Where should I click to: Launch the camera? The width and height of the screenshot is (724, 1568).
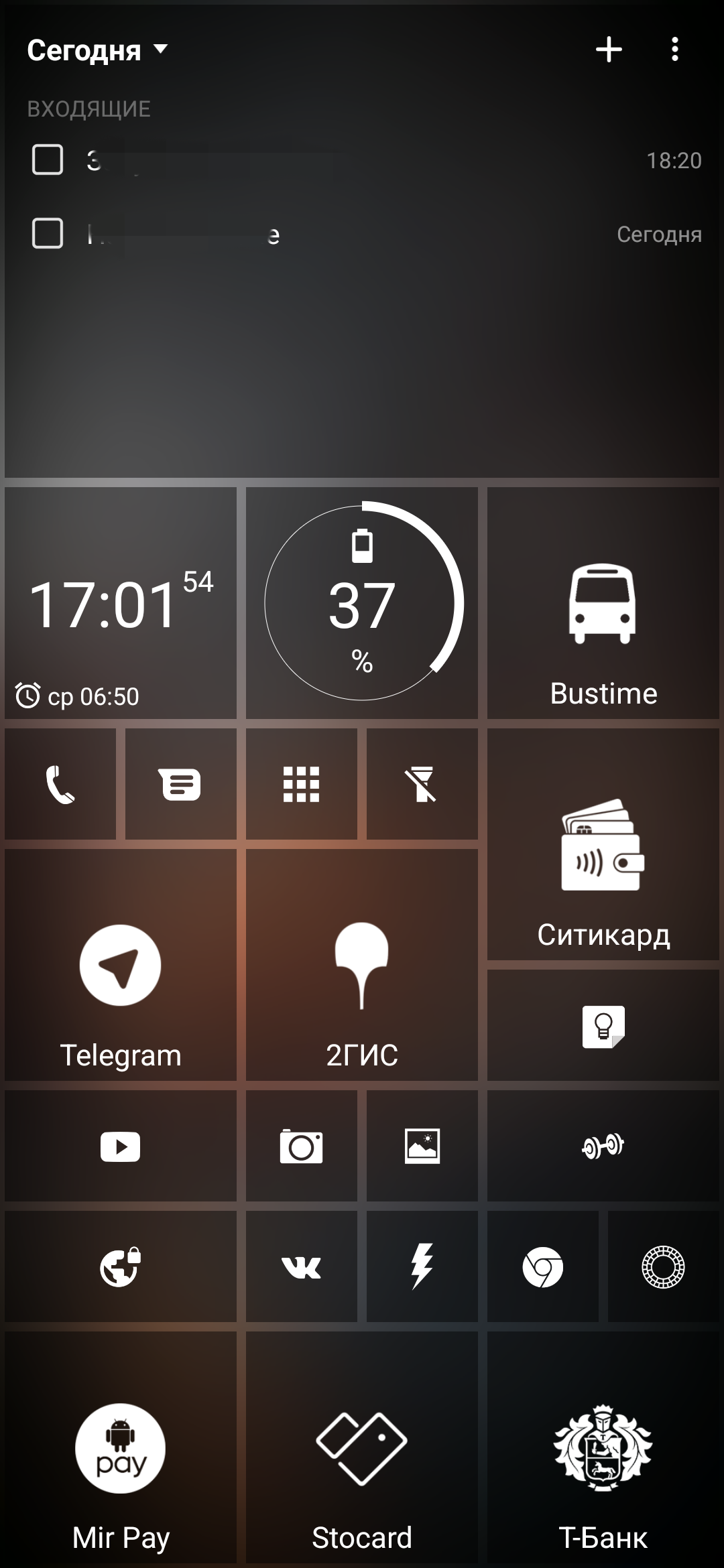click(302, 1146)
